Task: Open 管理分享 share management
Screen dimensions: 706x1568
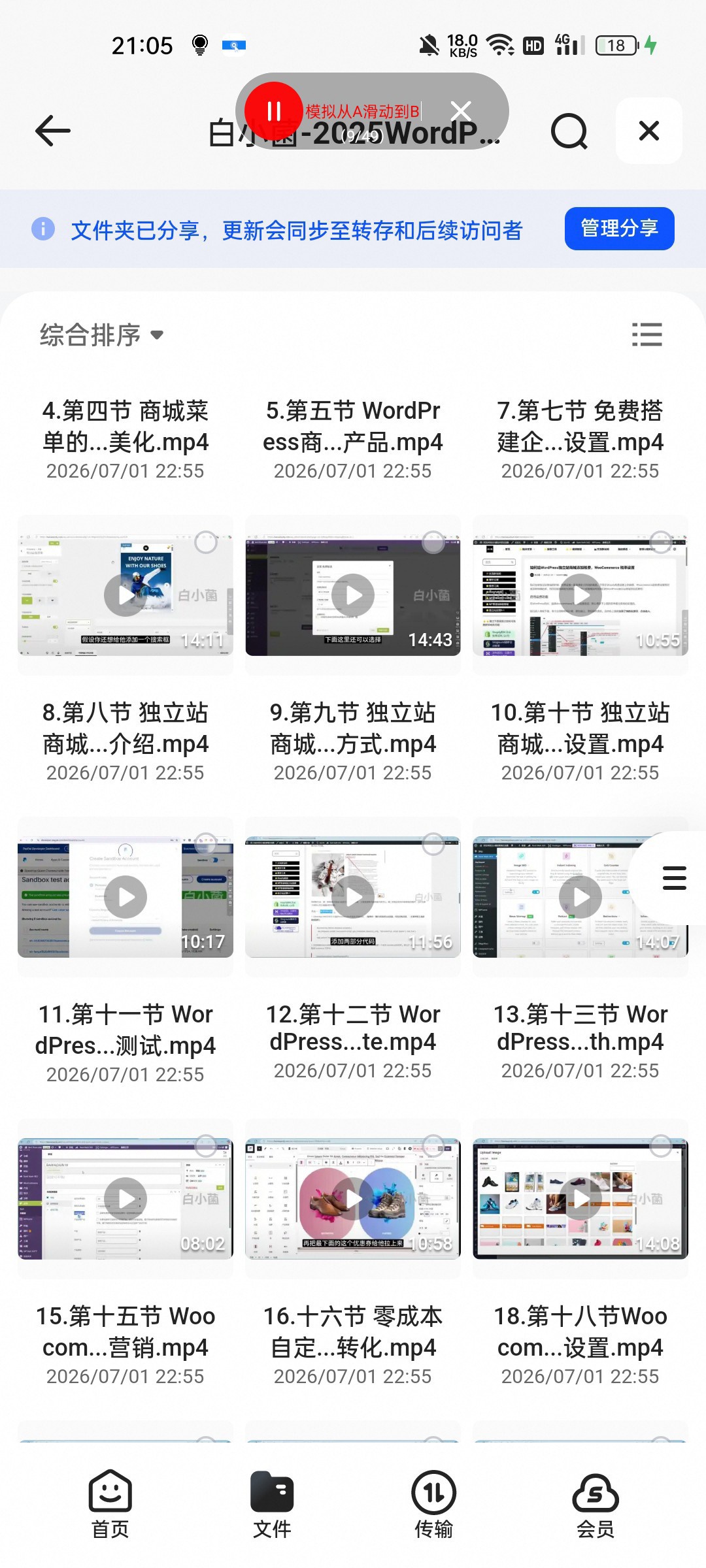Action: 619,229
